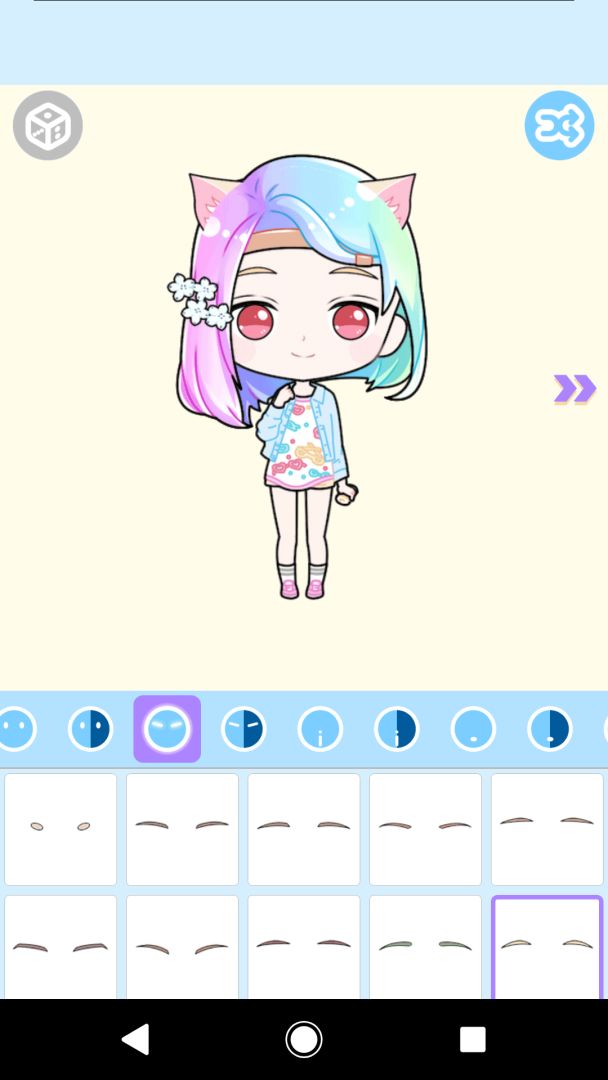Open the half-shaded eye color tab
Image resolution: width=608 pixels, height=1080 pixels.
(90, 729)
